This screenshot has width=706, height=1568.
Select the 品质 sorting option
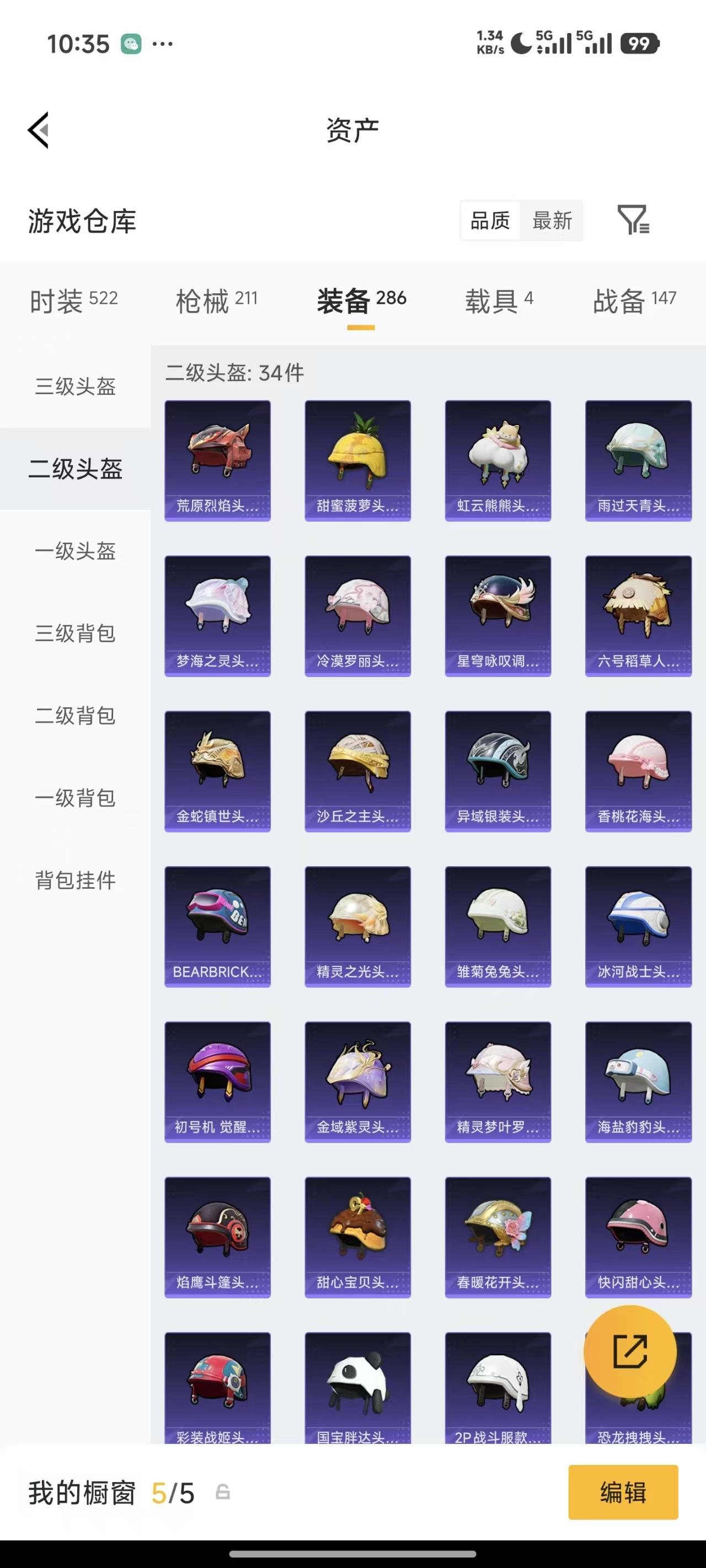(x=490, y=221)
